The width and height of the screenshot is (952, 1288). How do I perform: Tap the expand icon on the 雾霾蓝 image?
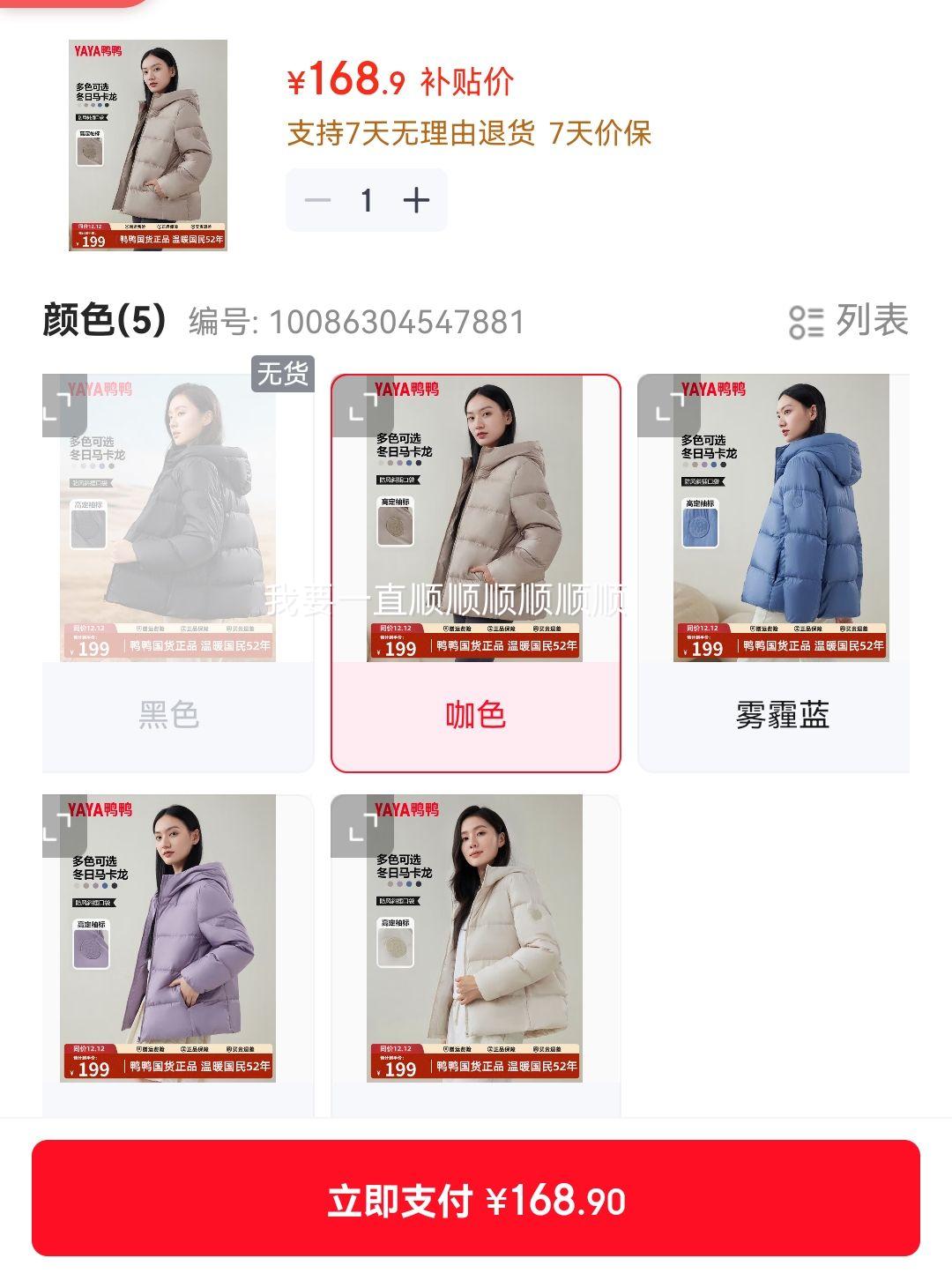668,406
